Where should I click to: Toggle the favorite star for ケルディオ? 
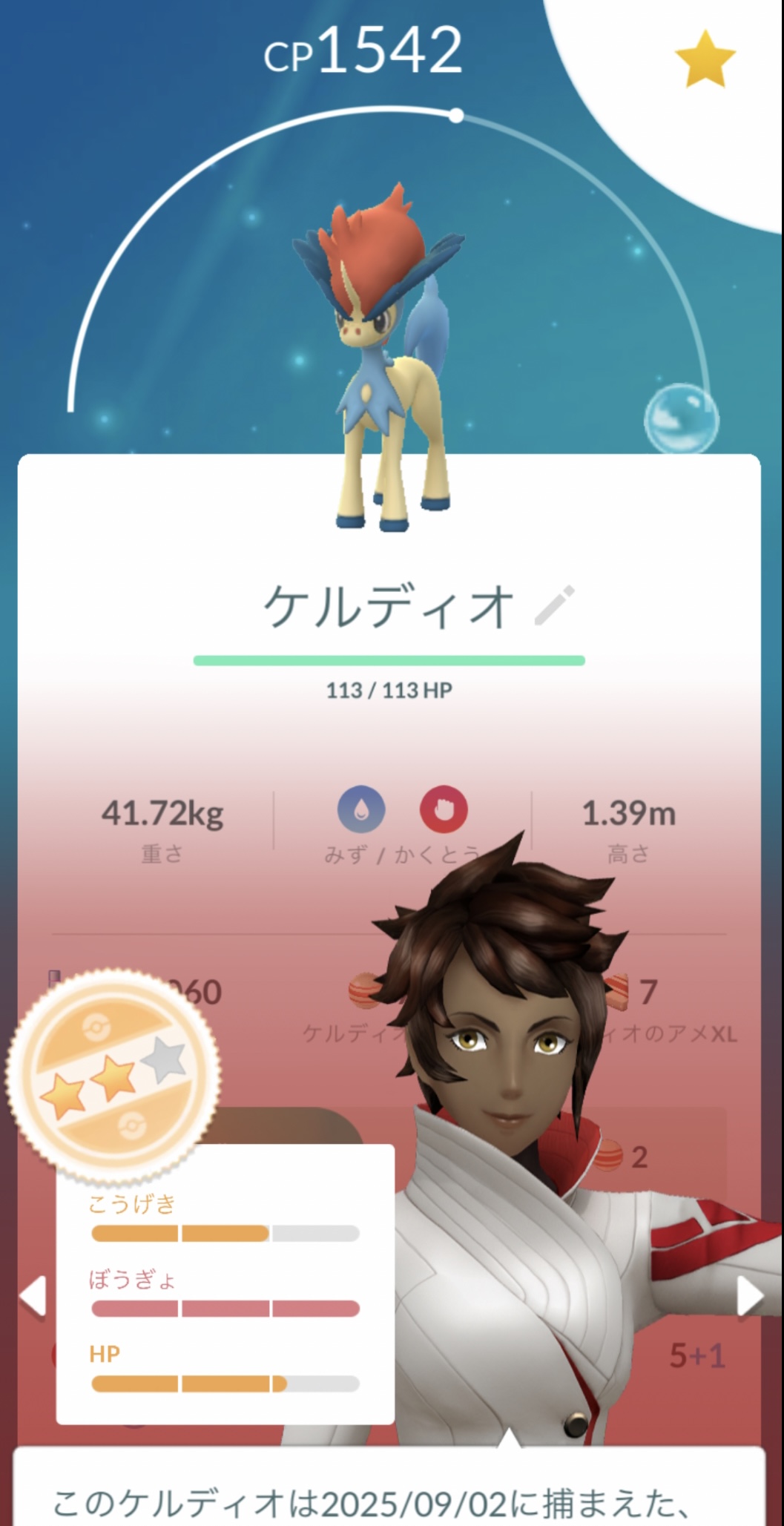pos(704,59)
